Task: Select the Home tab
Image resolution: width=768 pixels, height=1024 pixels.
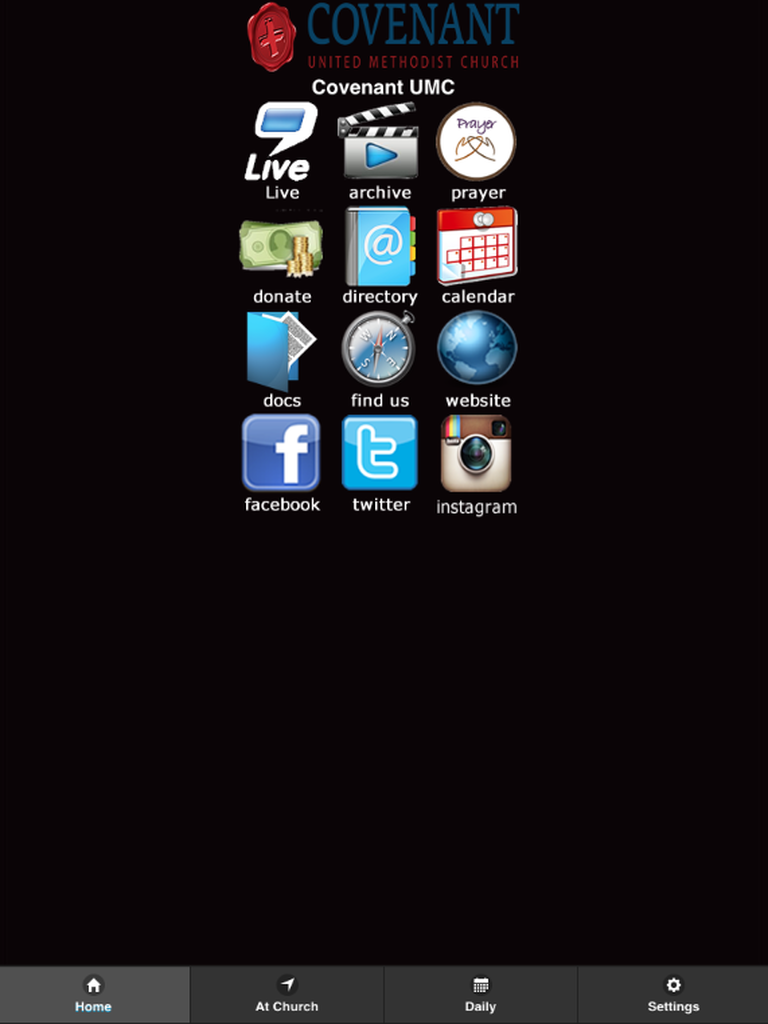Action: coord(94,994)
